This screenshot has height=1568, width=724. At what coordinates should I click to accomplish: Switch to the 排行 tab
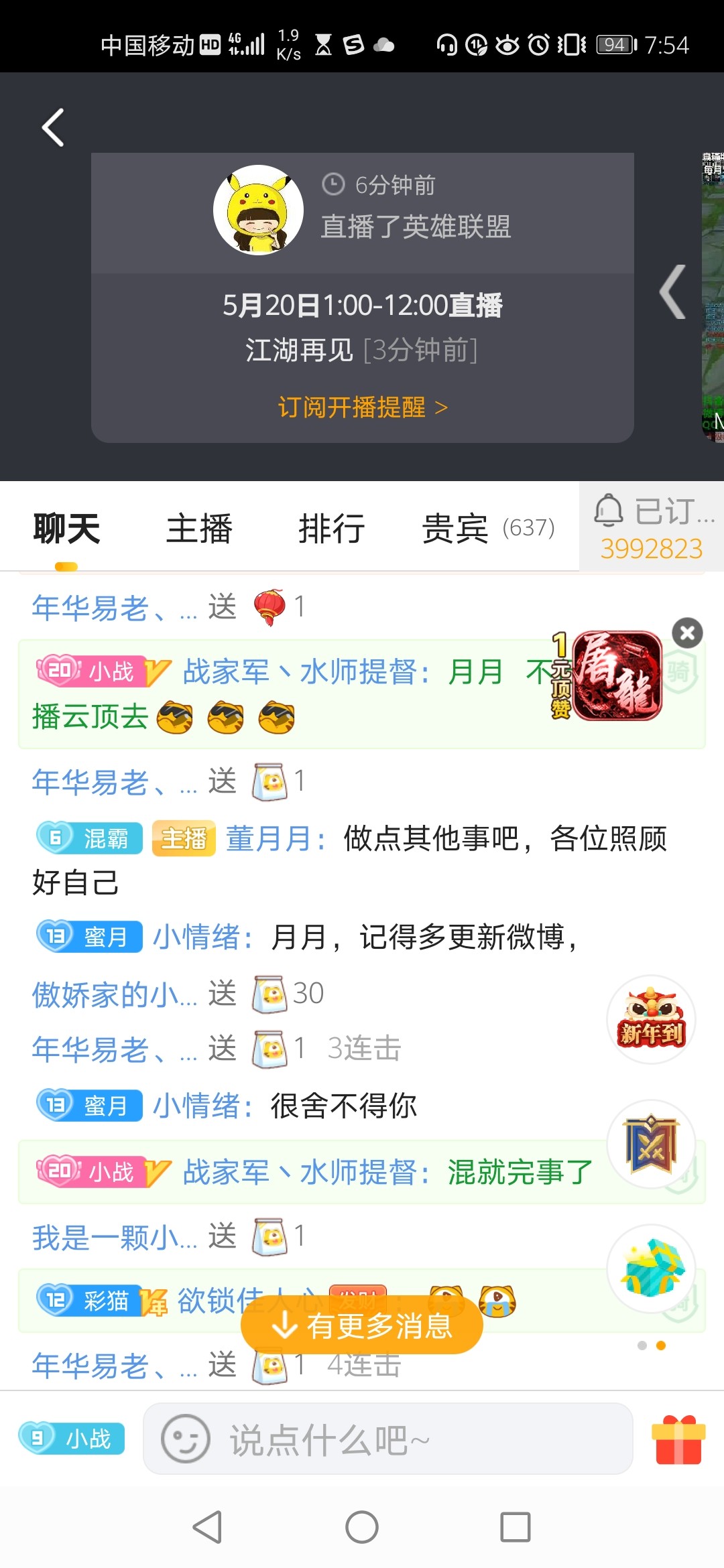point(331,529)
